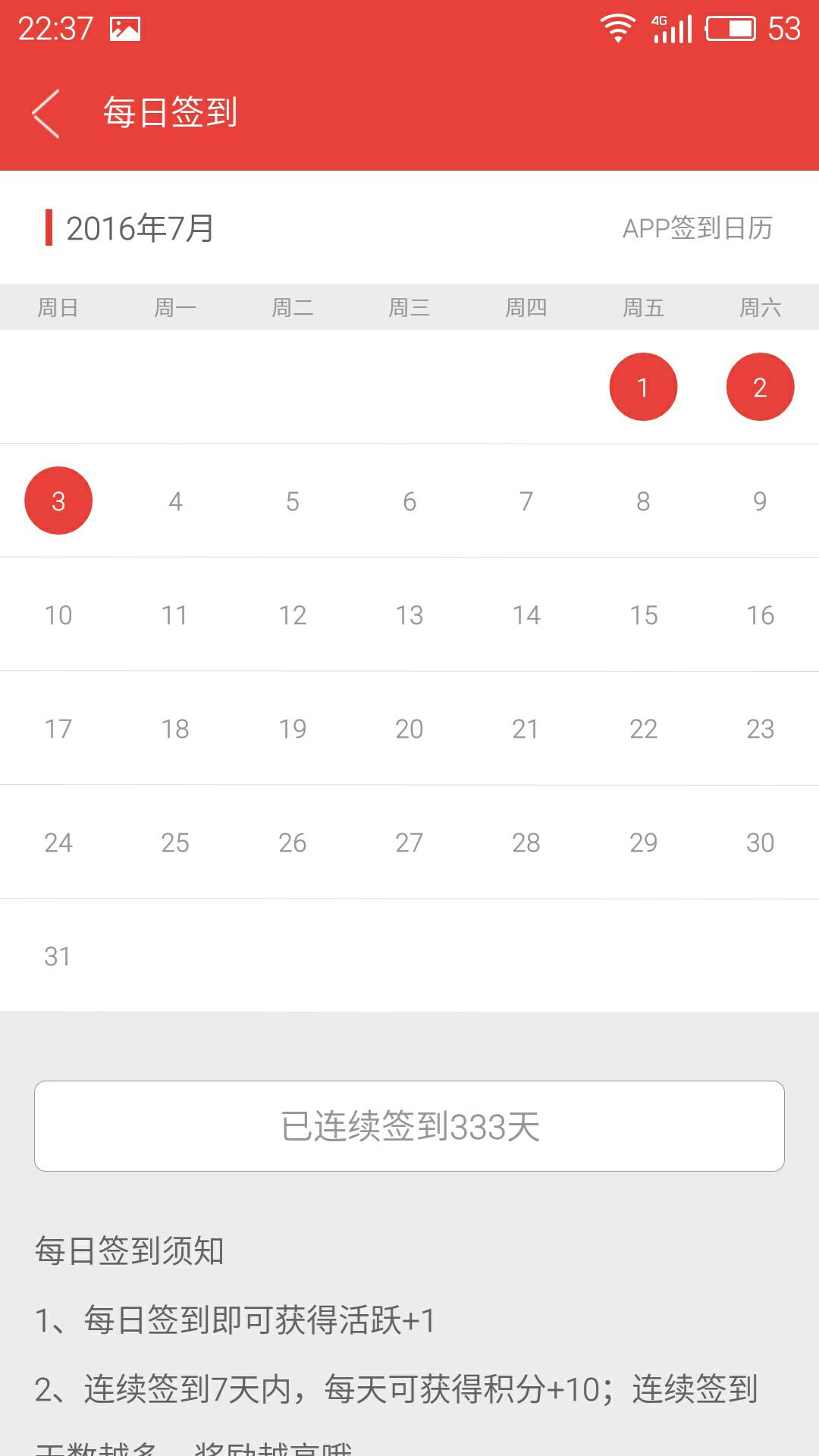
Task: Go back from the 每日签到 page
Action: point(45,114)
